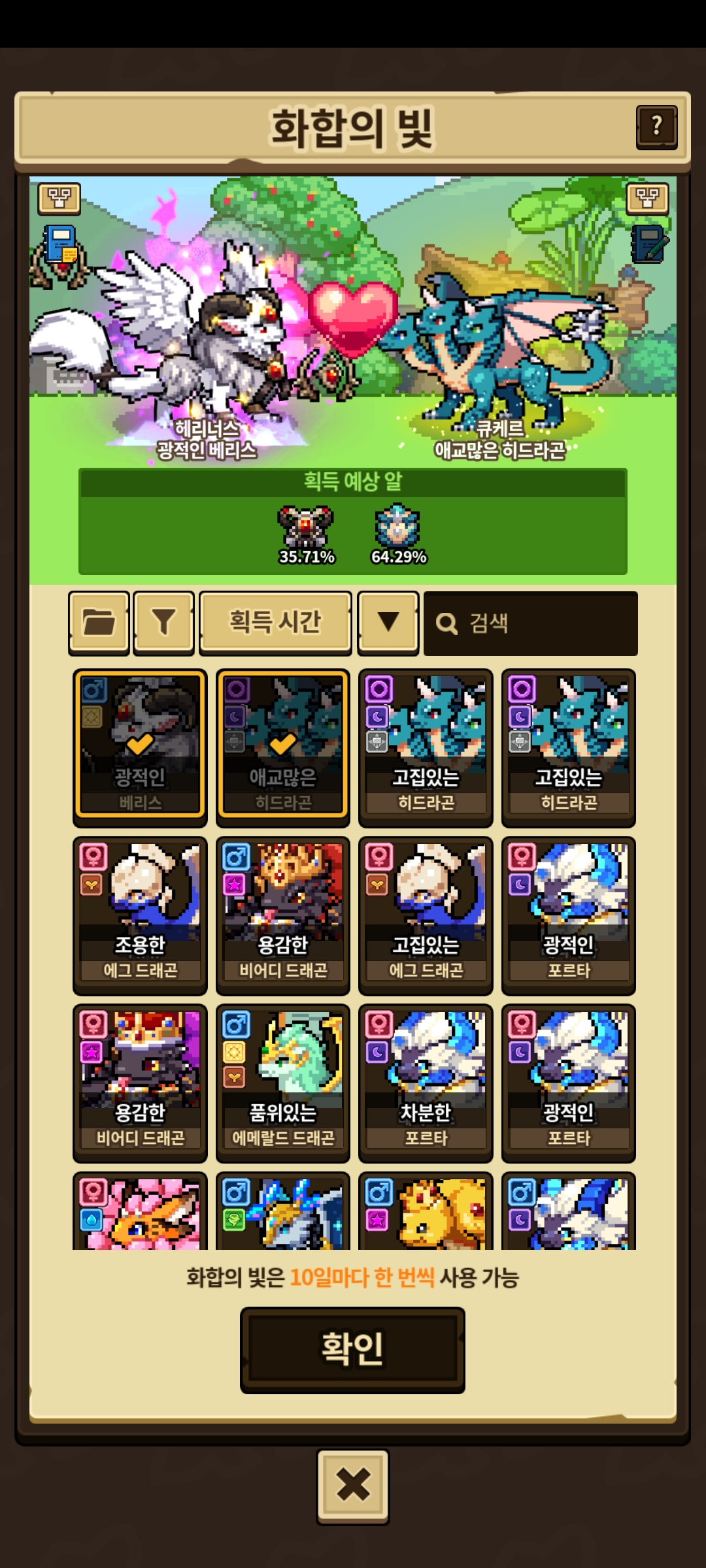This screenshot has height=1568, width=706.
Task: Select the 차분한 포르타 card
Action: 426,1083
